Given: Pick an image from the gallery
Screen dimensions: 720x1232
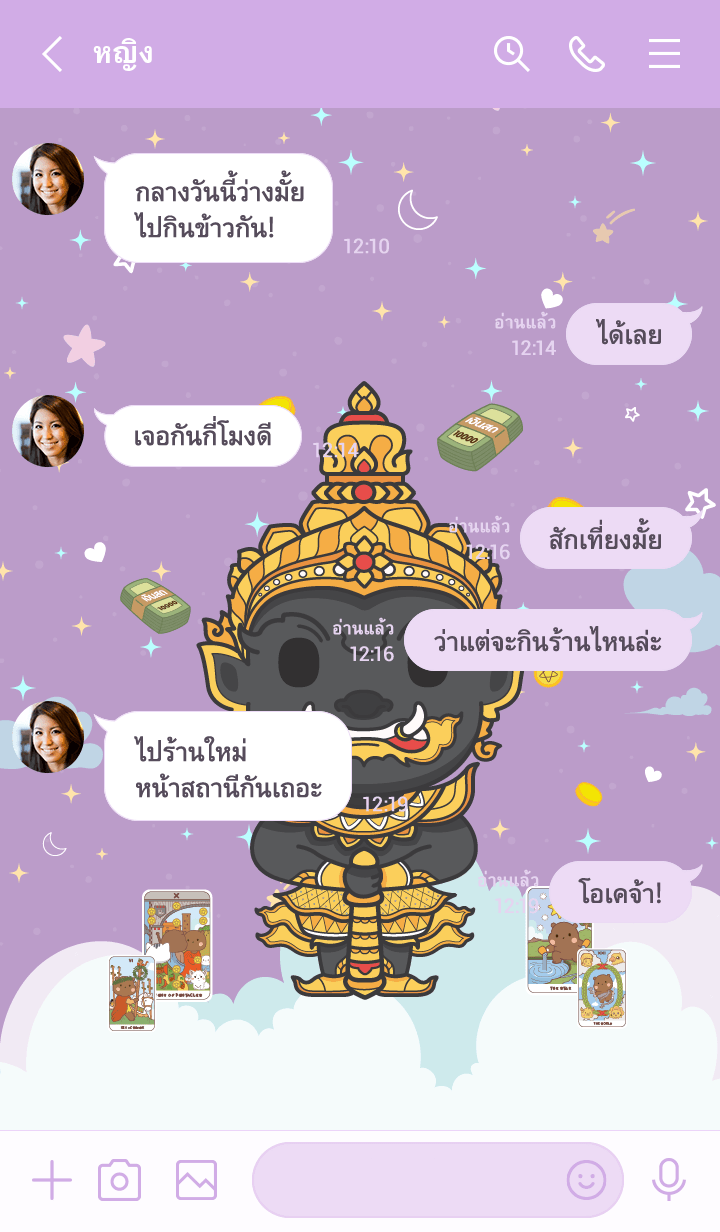Looking at the screenshot, I should coord(196,1181).
